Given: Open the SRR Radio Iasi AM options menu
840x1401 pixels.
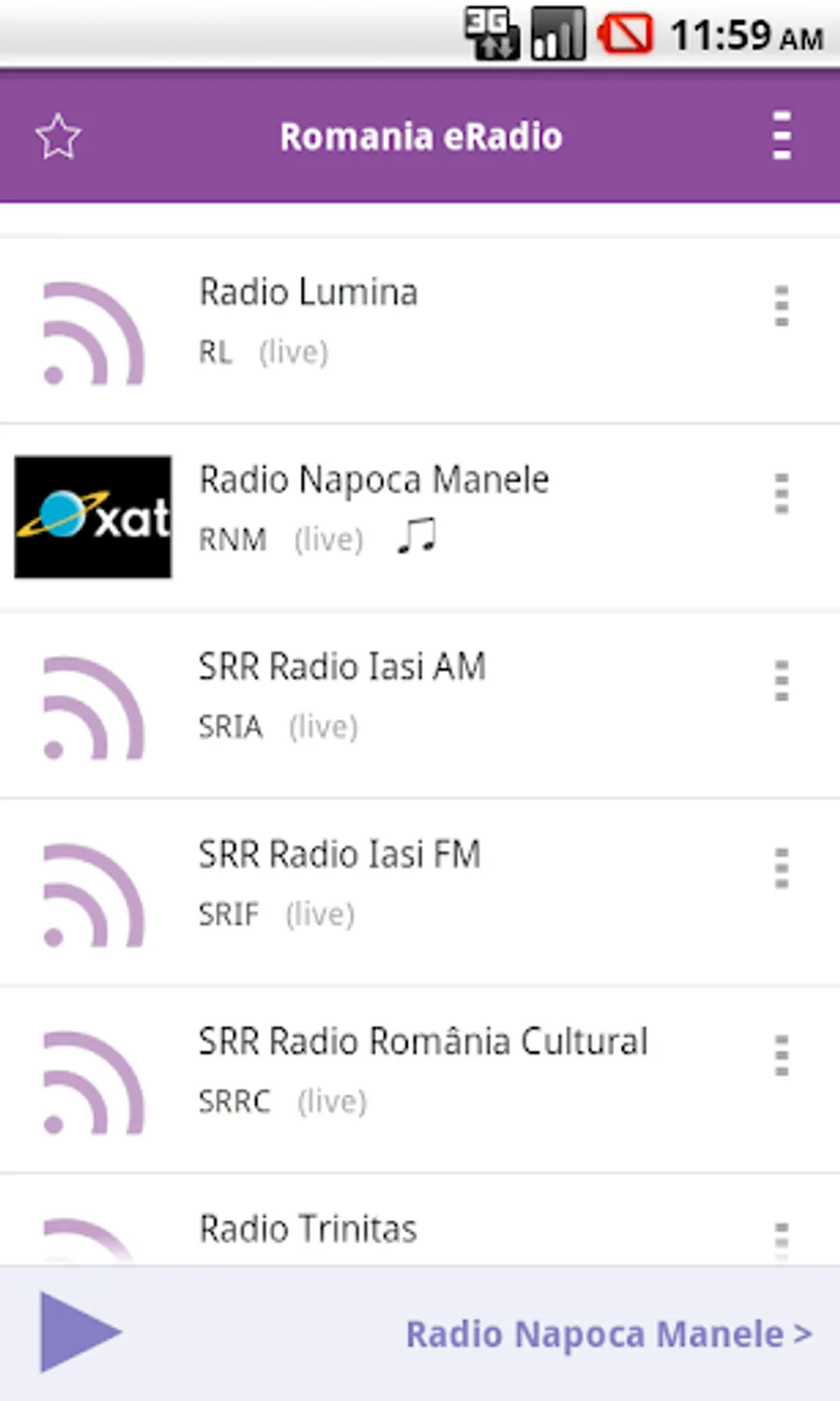Looking at the screenshot, I should [782, 681].
